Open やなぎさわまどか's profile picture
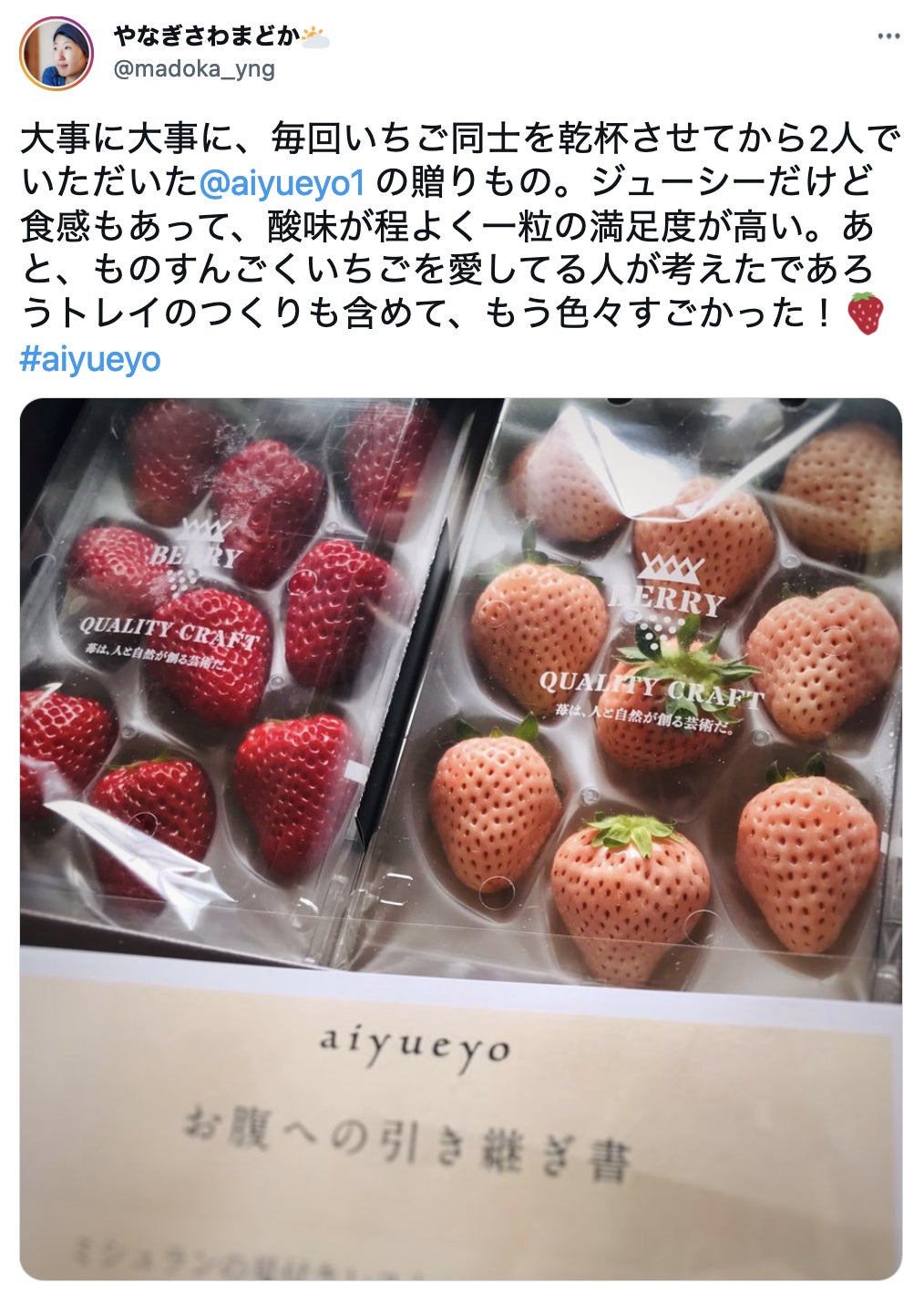 coord(56,52)
